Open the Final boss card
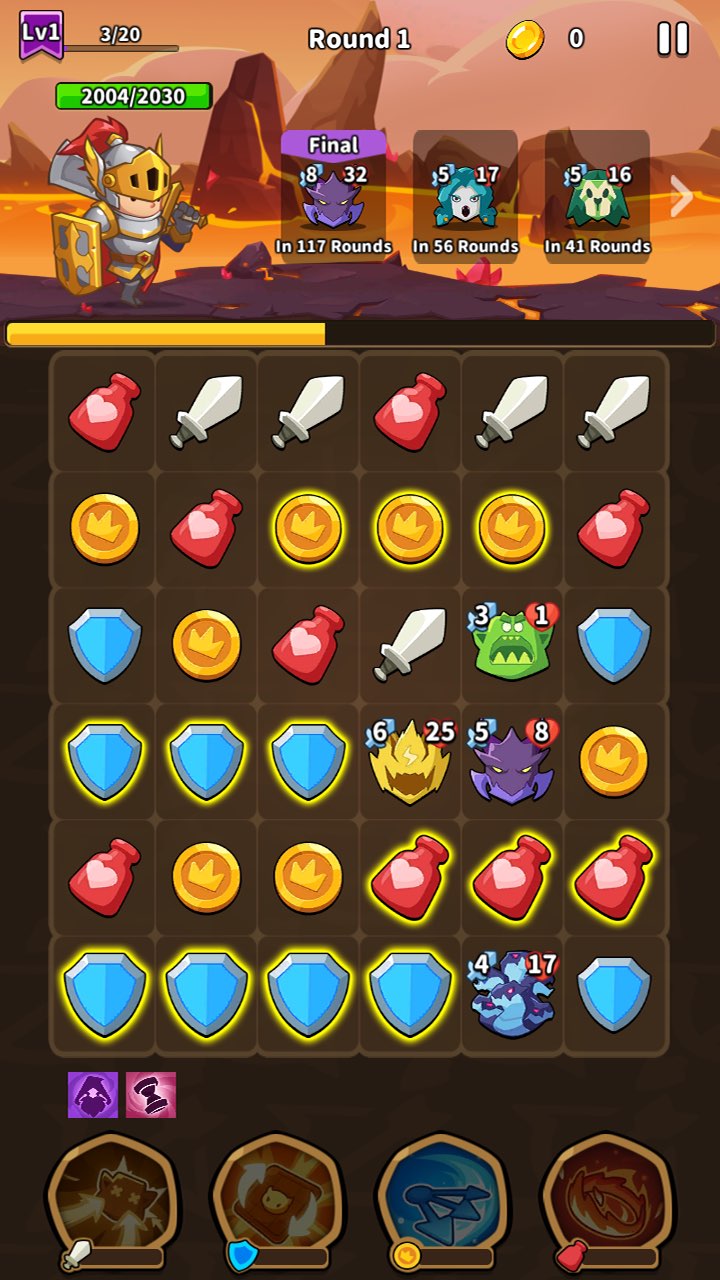The width and height of the screenshot is (720, 1280). pyautogui.click(x=333, y=195)
